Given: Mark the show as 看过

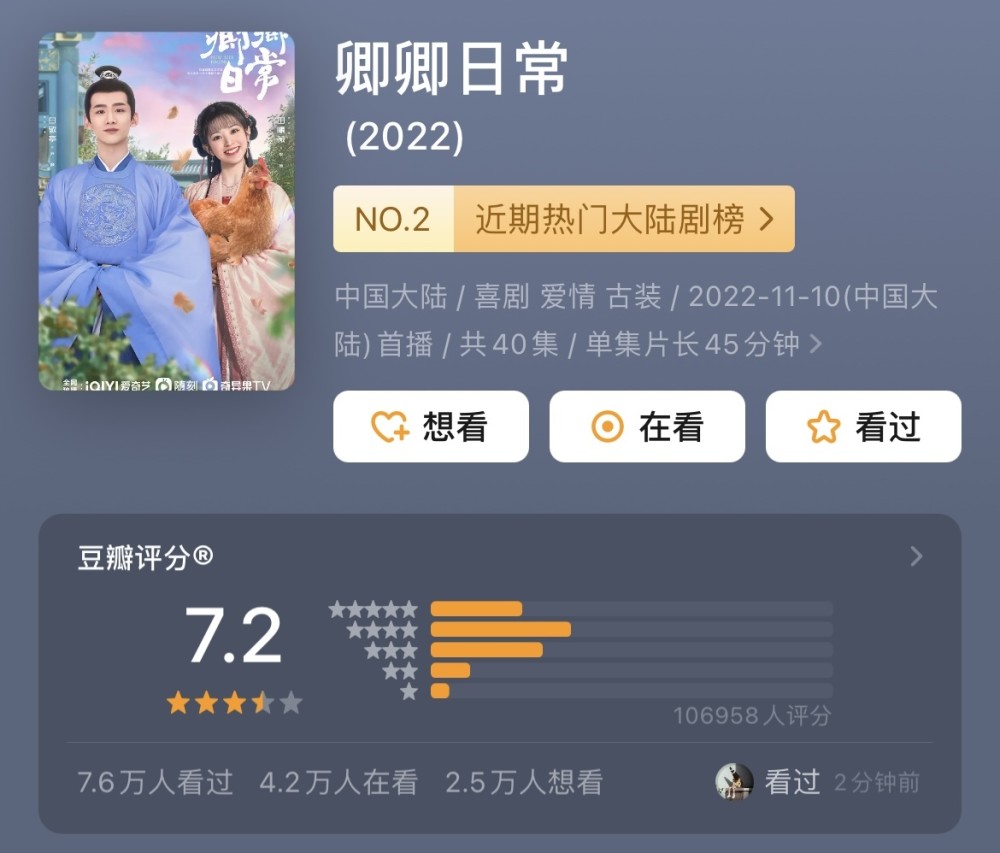Looking at the screenshot, I should (863, 427).
